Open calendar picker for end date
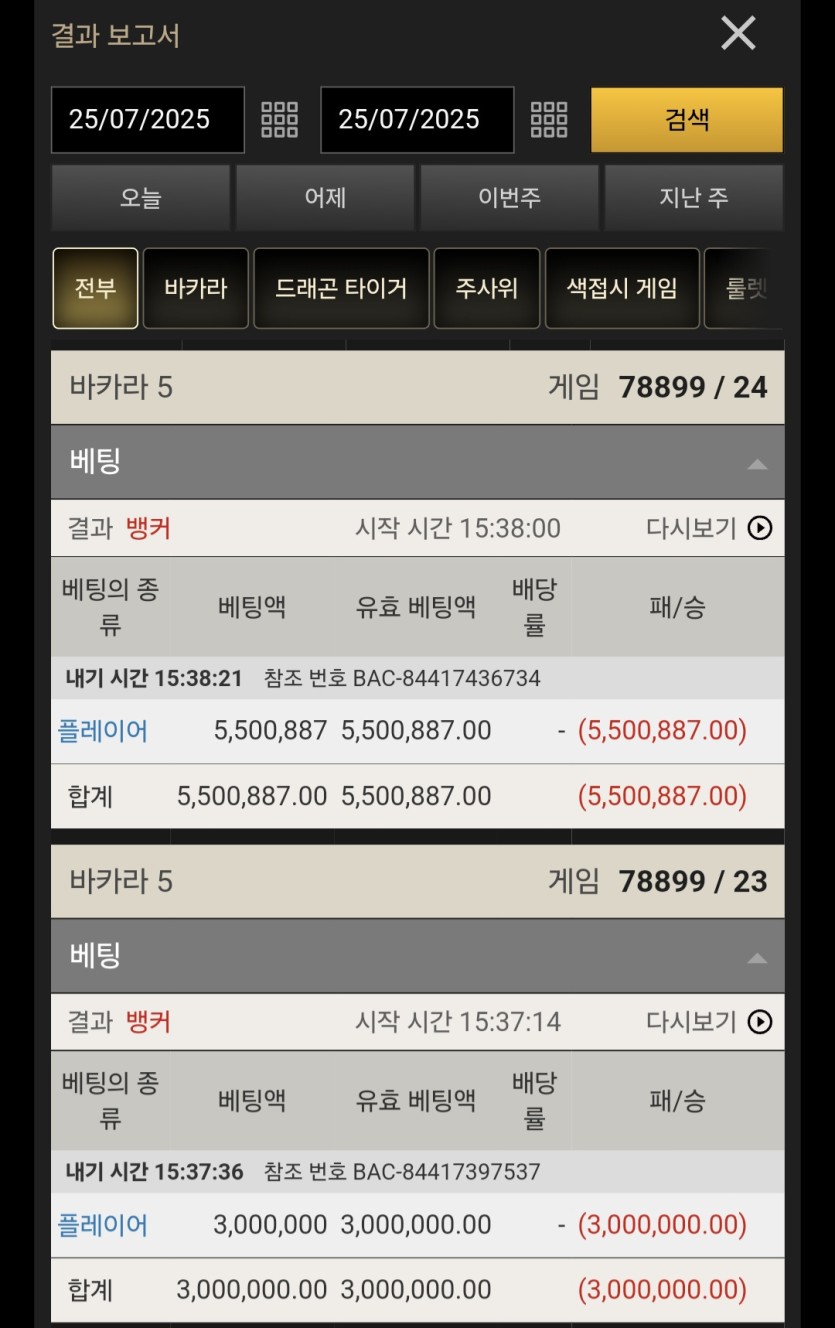The width and height of the screenshot is (835, 1328). 549,120
